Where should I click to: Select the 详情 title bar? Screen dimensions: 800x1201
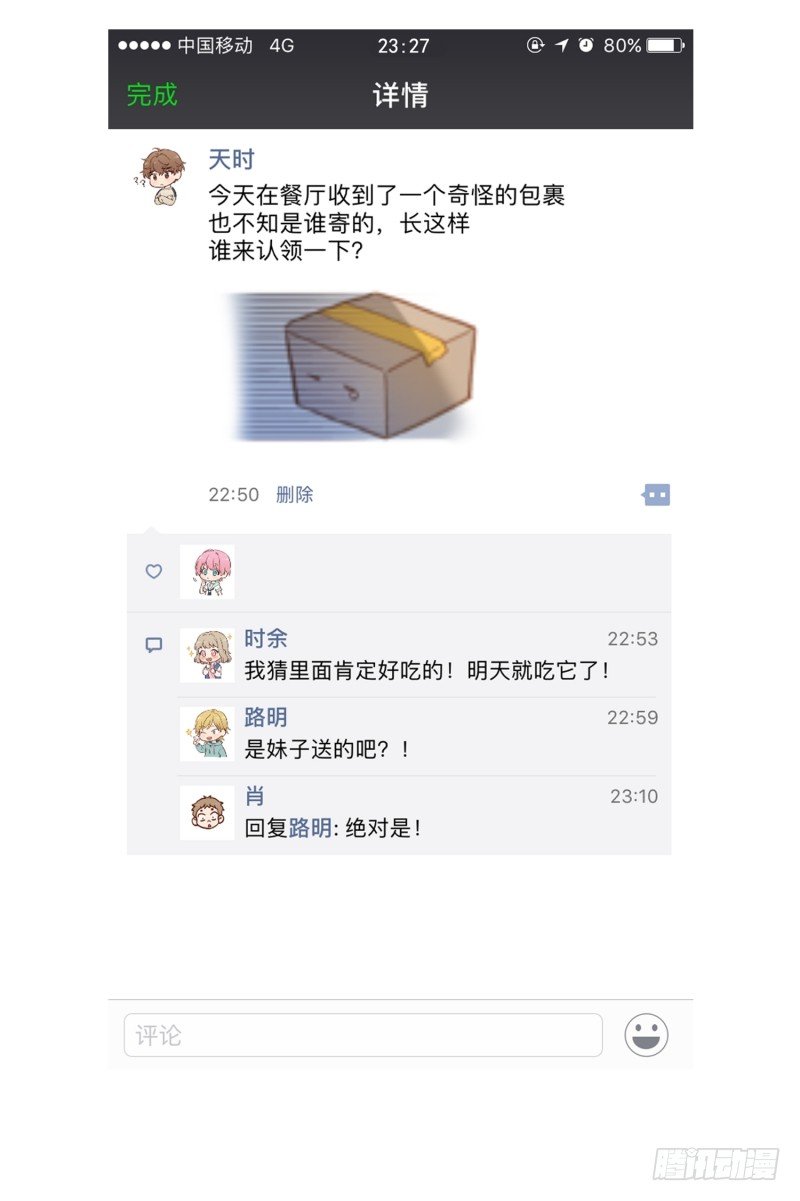[x=400, y=97]
